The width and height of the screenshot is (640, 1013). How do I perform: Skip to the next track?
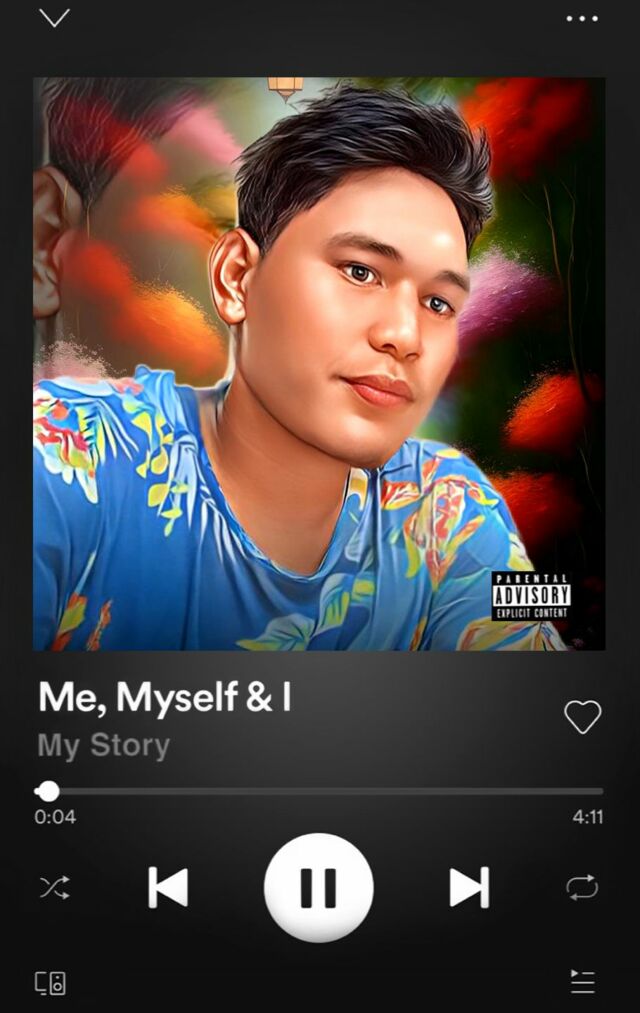[x=469, y=887]
